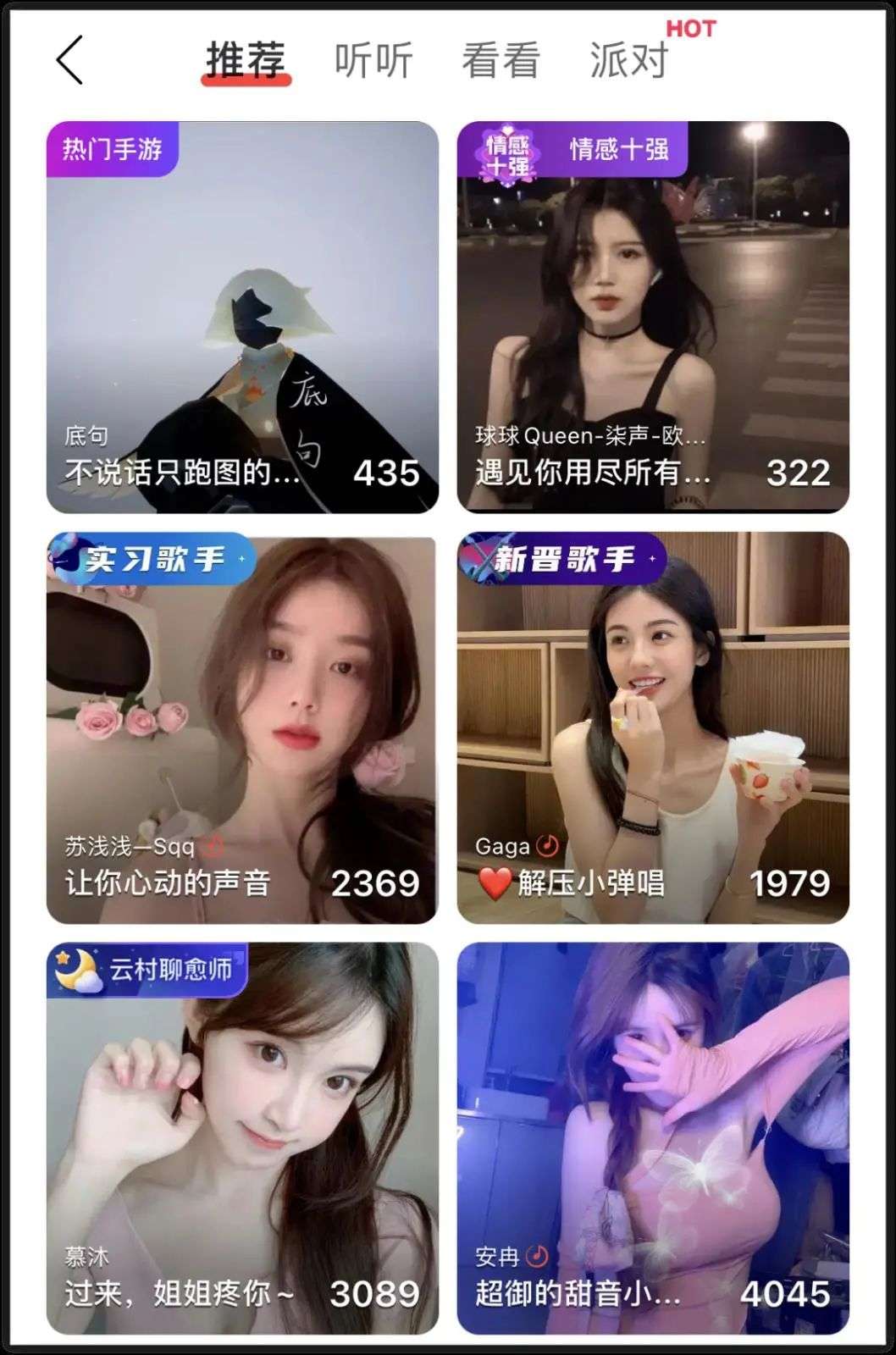Enter the 球球Queen live room
The height and width of the screenshot is (1355, 896).
click(x=653, y=318)
